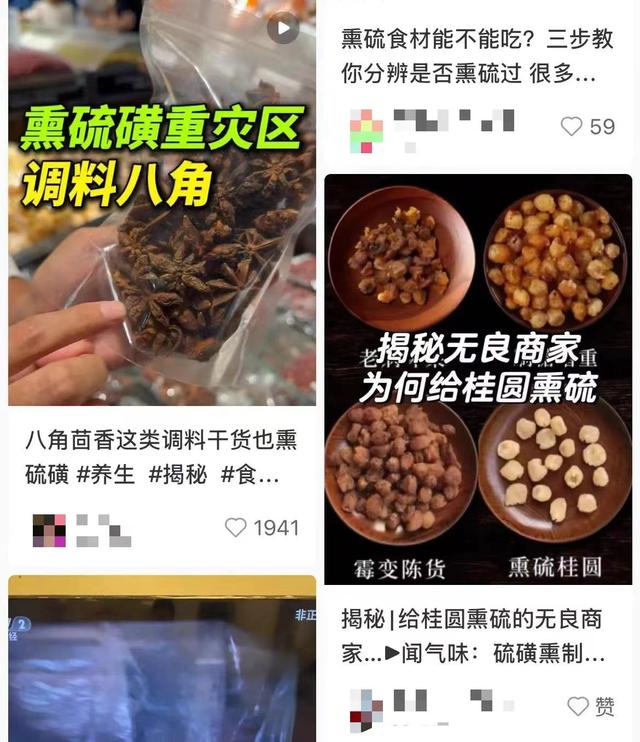Like the 八角茴香 post with 1941 likes
This screenshot has width=640, height=742.
tap(236, 527)
